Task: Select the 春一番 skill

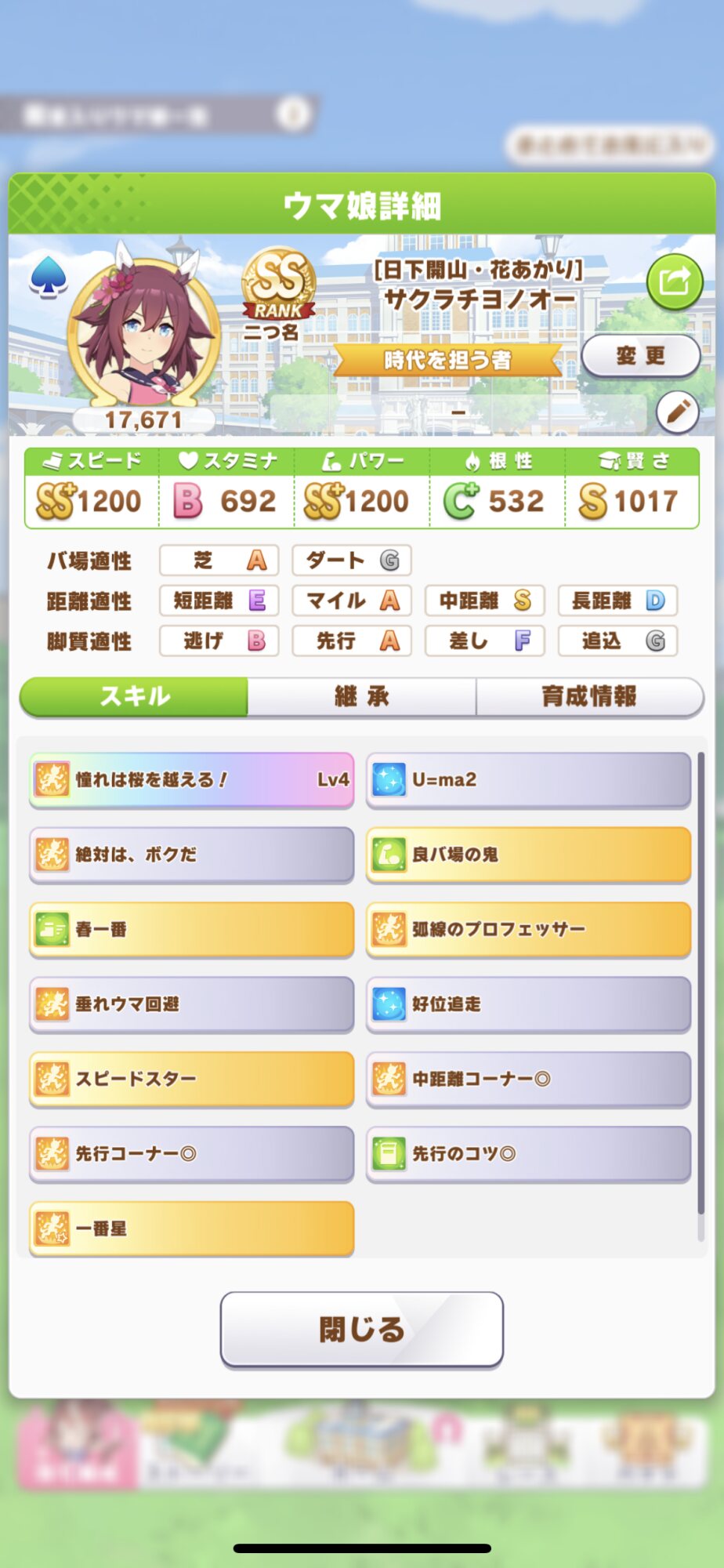Action: click(191, 929)
